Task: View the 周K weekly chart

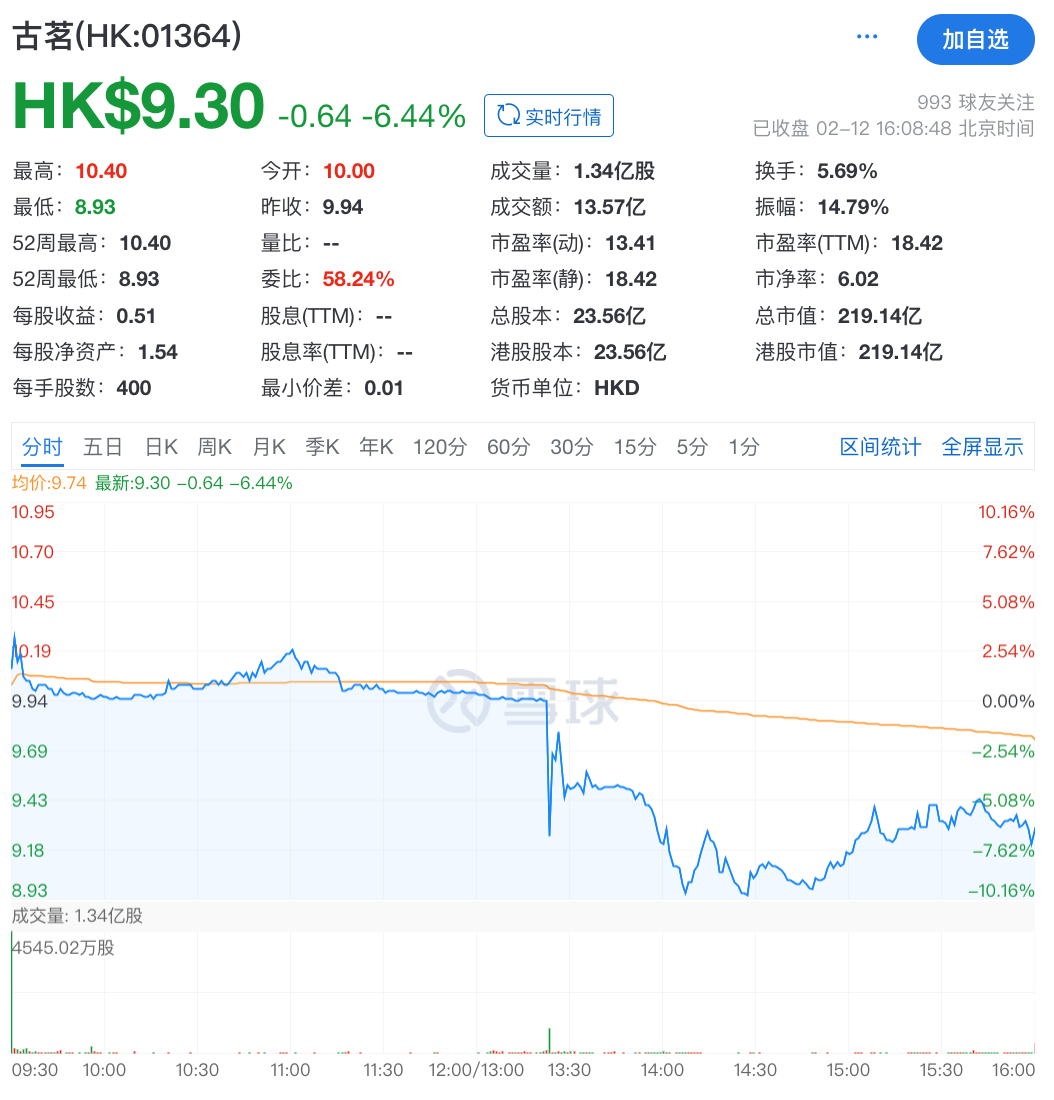Action: tap(214, 447)
